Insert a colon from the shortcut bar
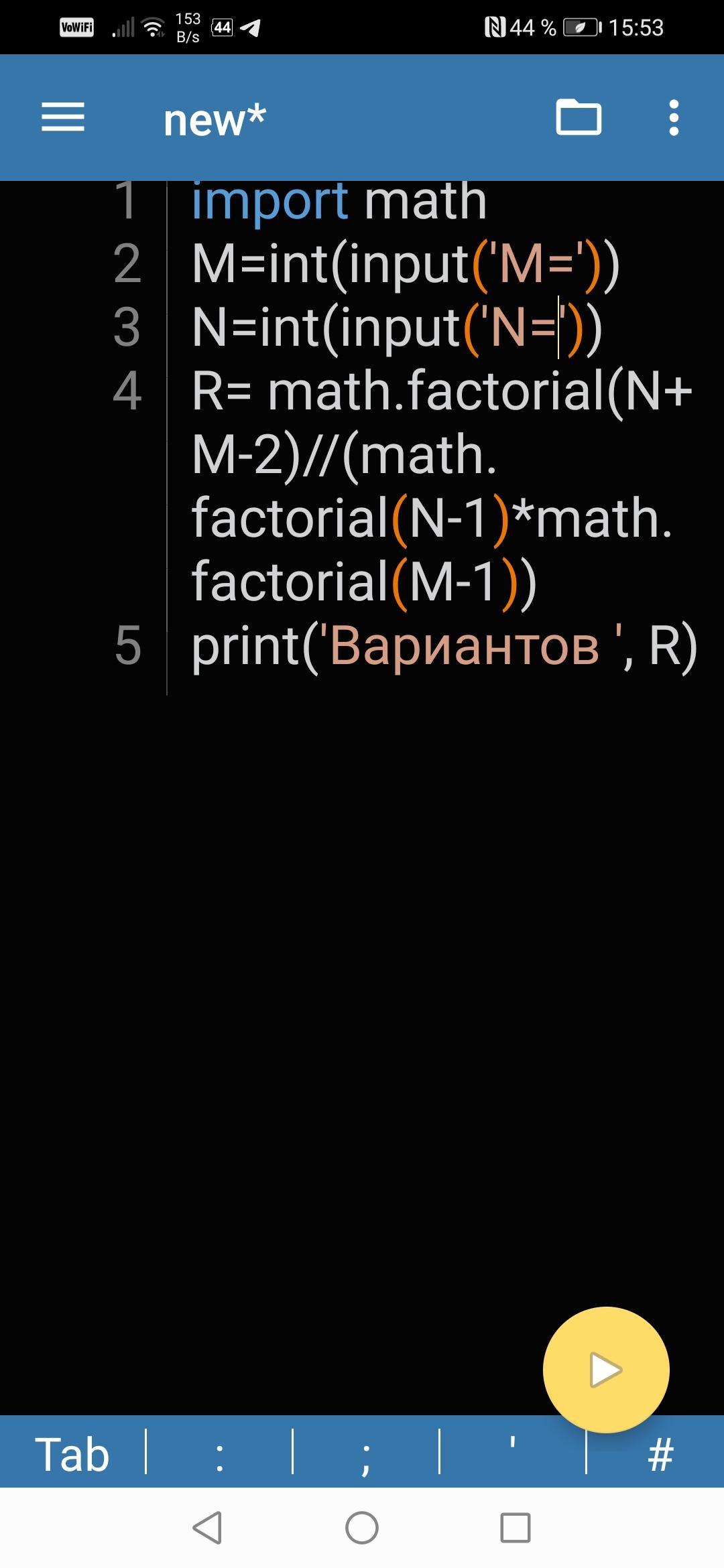724x1568 pixels. point(219,1454)
